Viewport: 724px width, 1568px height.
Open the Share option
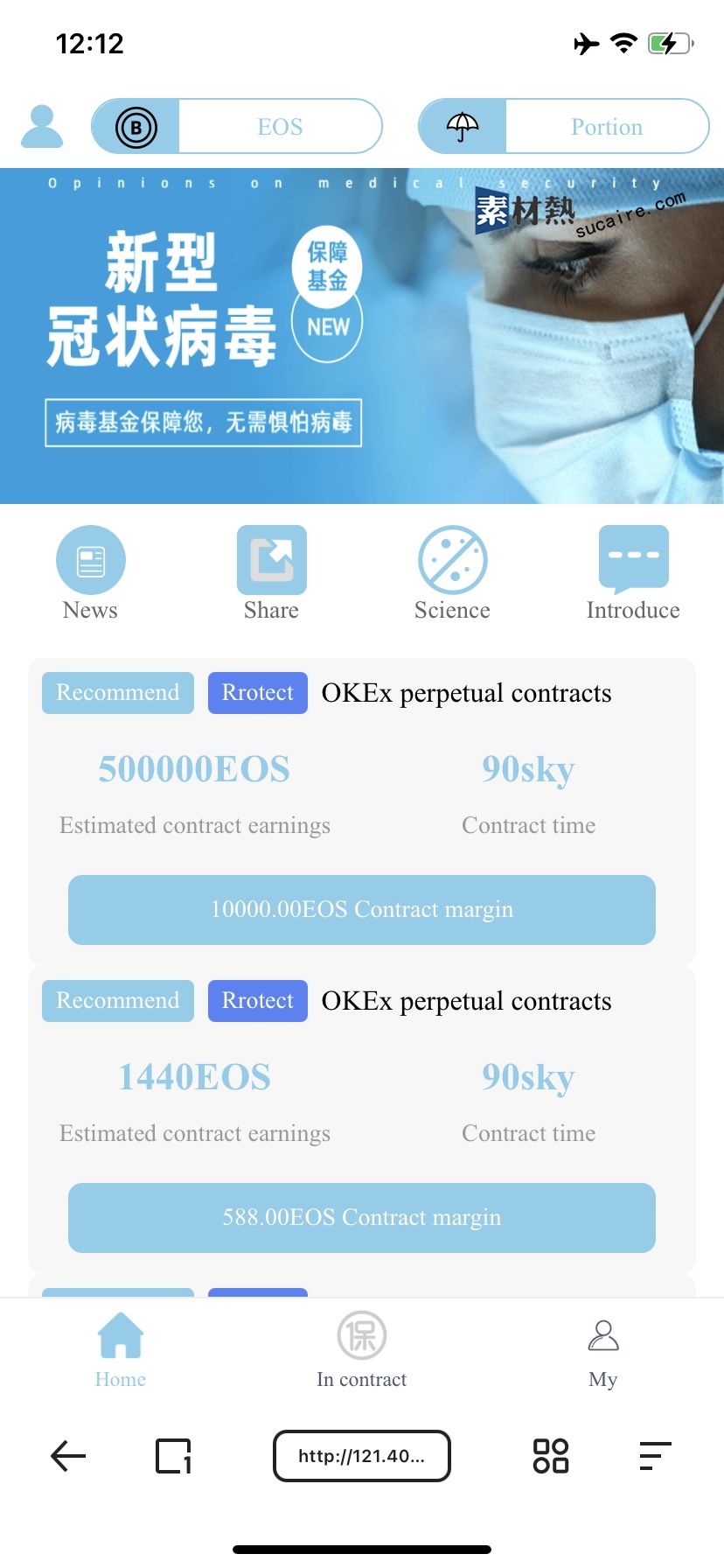(271, 573)
